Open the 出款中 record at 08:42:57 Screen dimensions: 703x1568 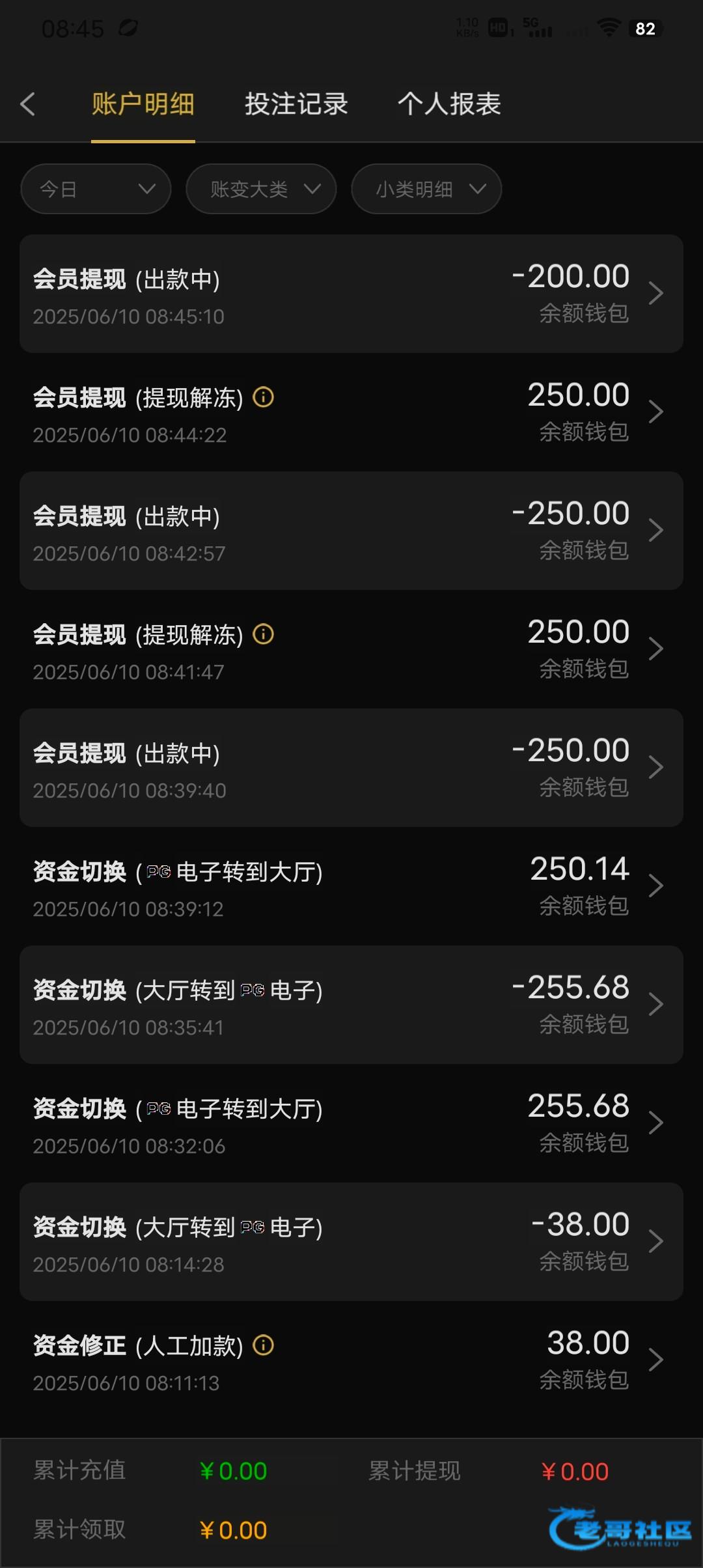tap(351, 531)
